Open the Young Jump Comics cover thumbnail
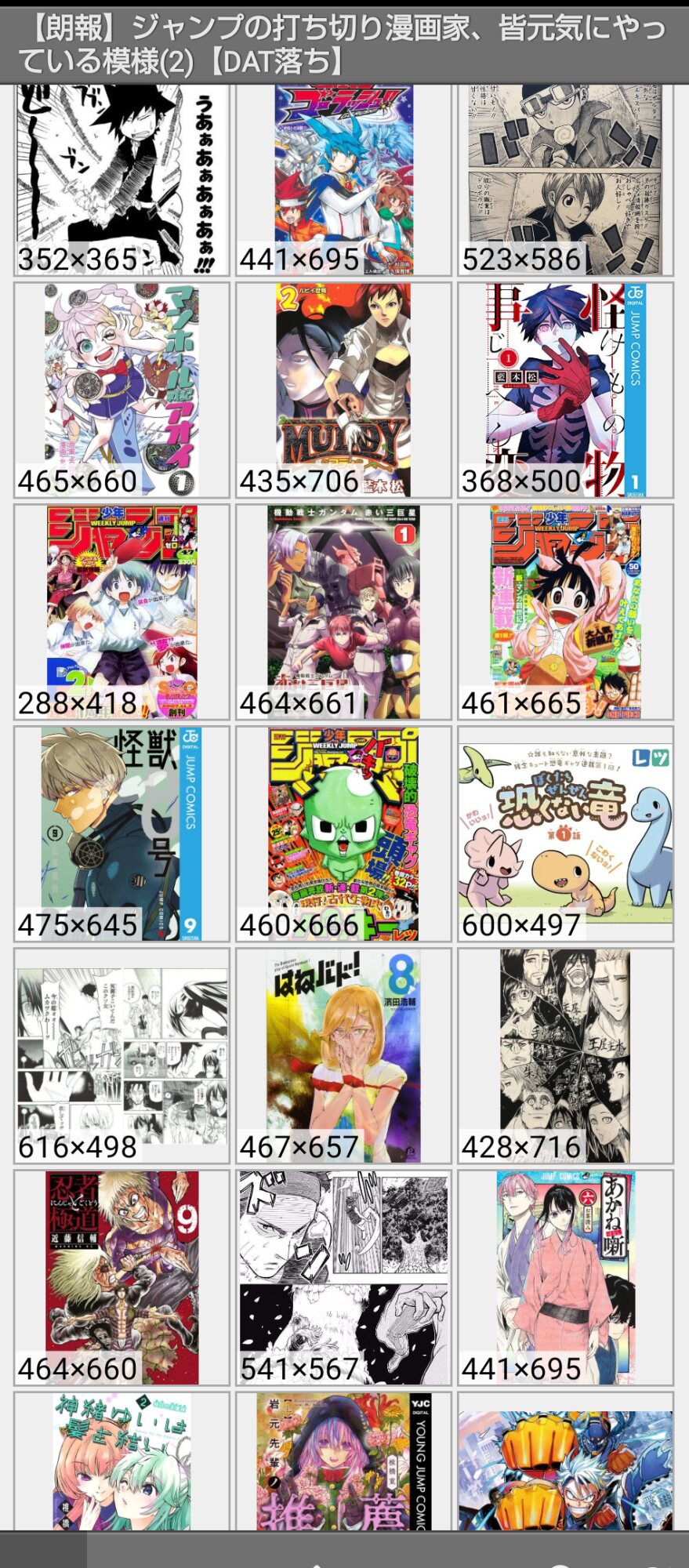 coord(343,1461)
